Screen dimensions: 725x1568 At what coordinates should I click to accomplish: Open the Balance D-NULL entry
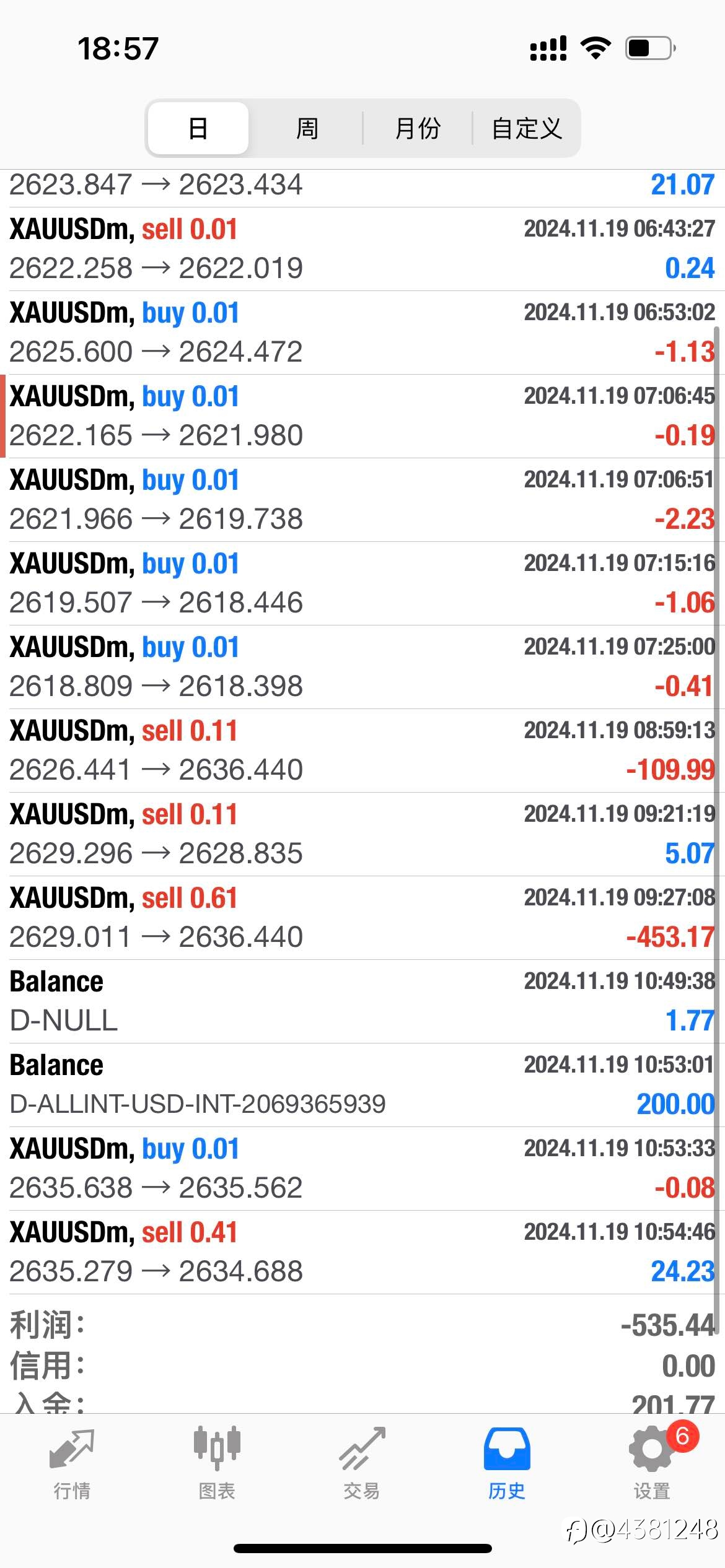click(x=362, y=1001)
